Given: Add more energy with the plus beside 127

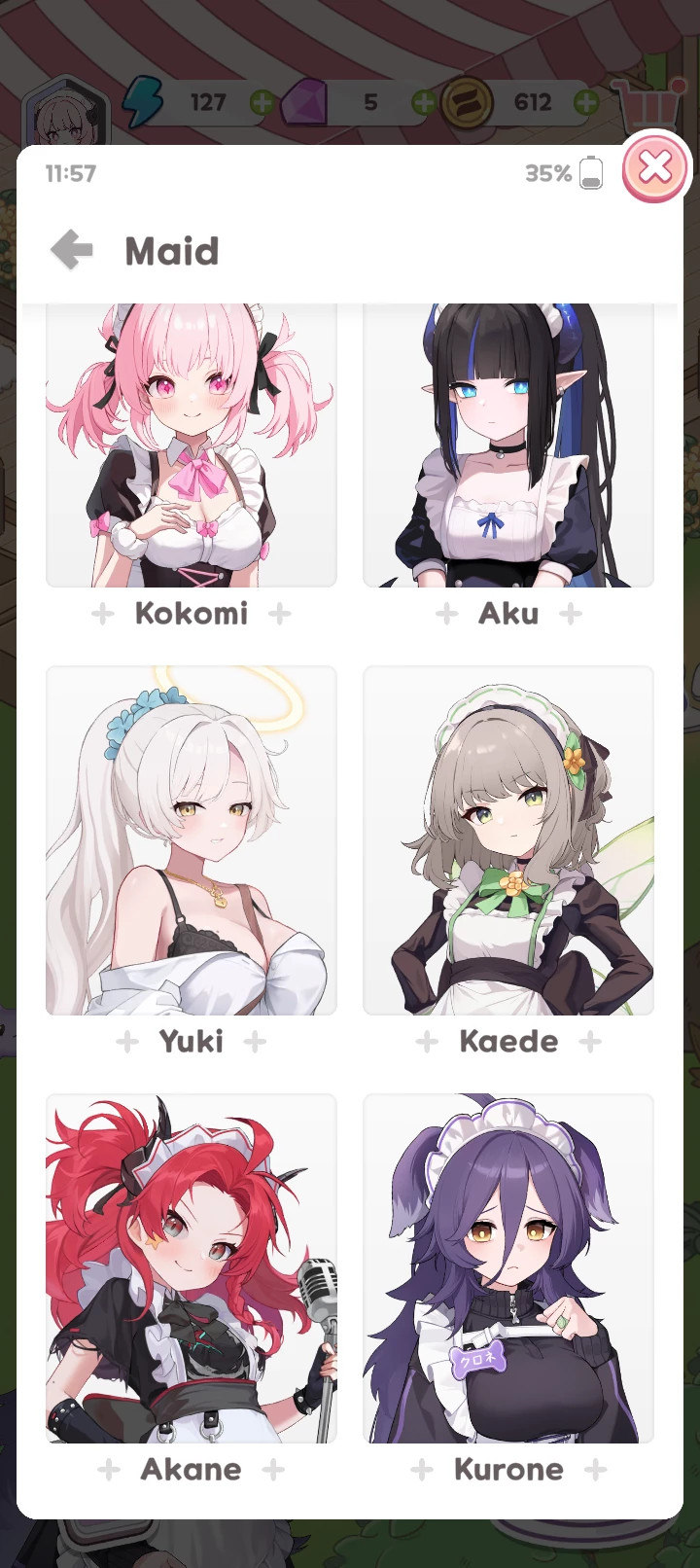Looking at the screenshot, I should (x=262, y=102).
